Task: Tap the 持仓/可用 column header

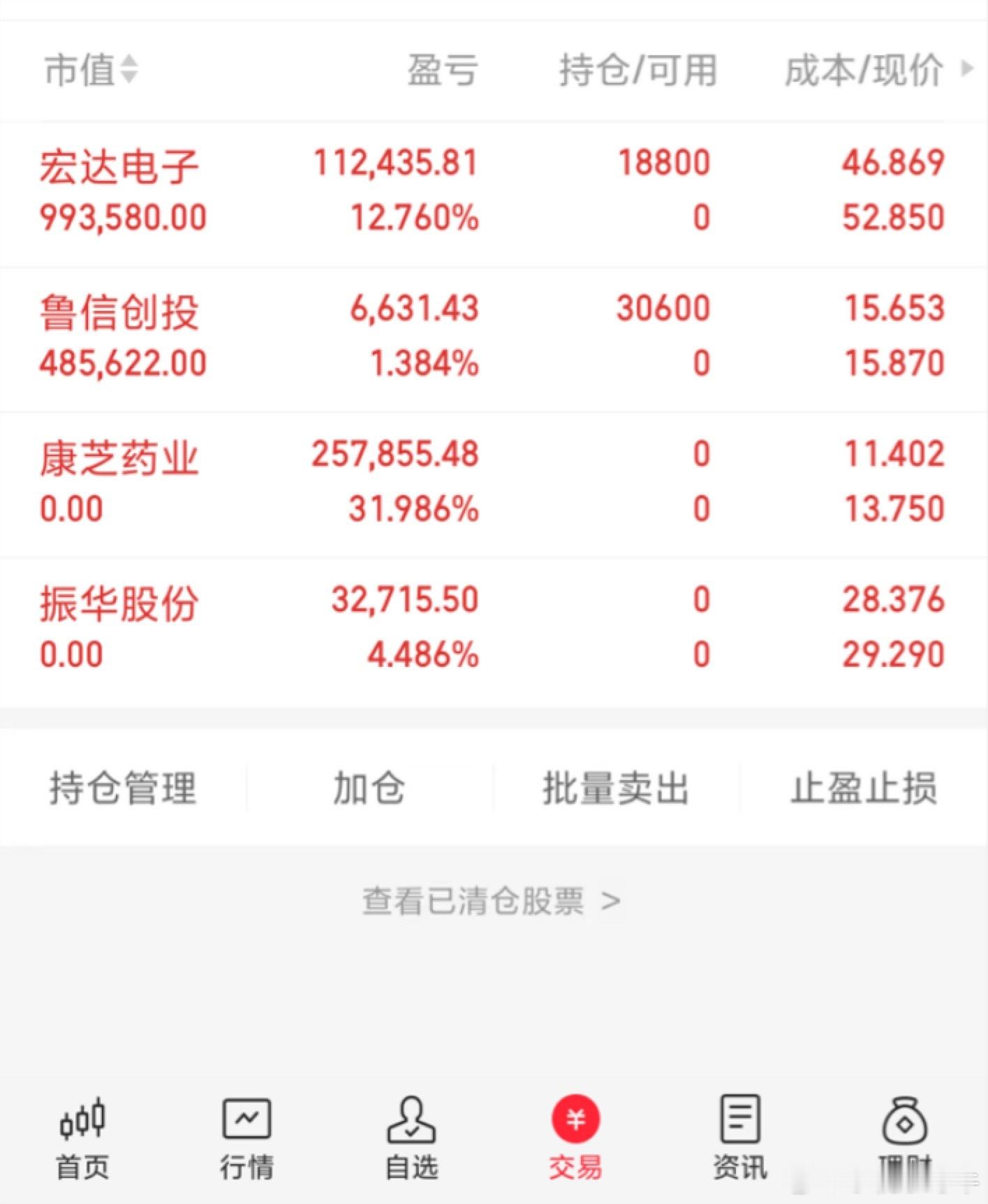Action: 637,69
